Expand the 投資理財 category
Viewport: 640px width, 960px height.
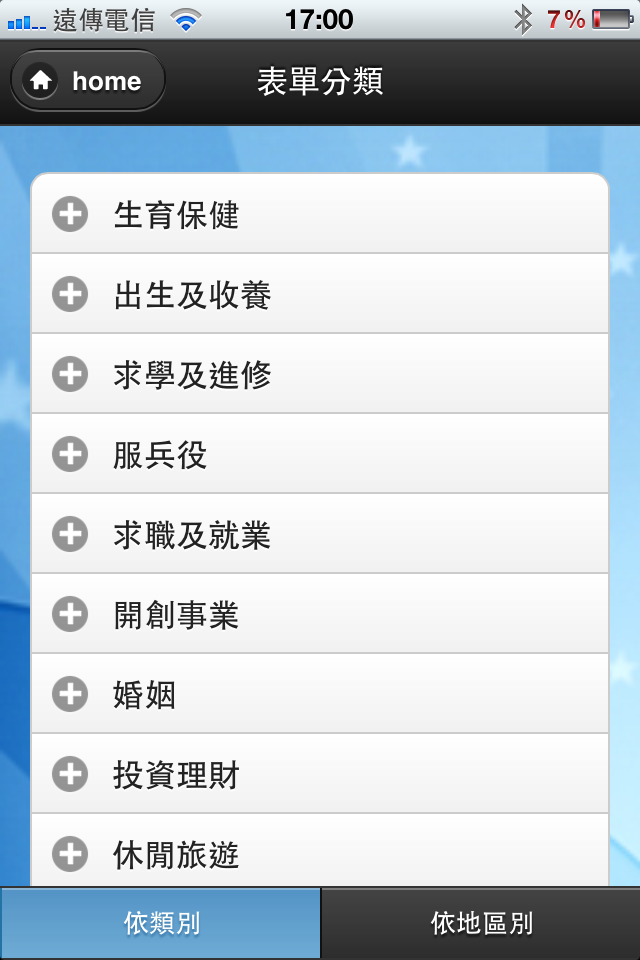coord(320,774)
